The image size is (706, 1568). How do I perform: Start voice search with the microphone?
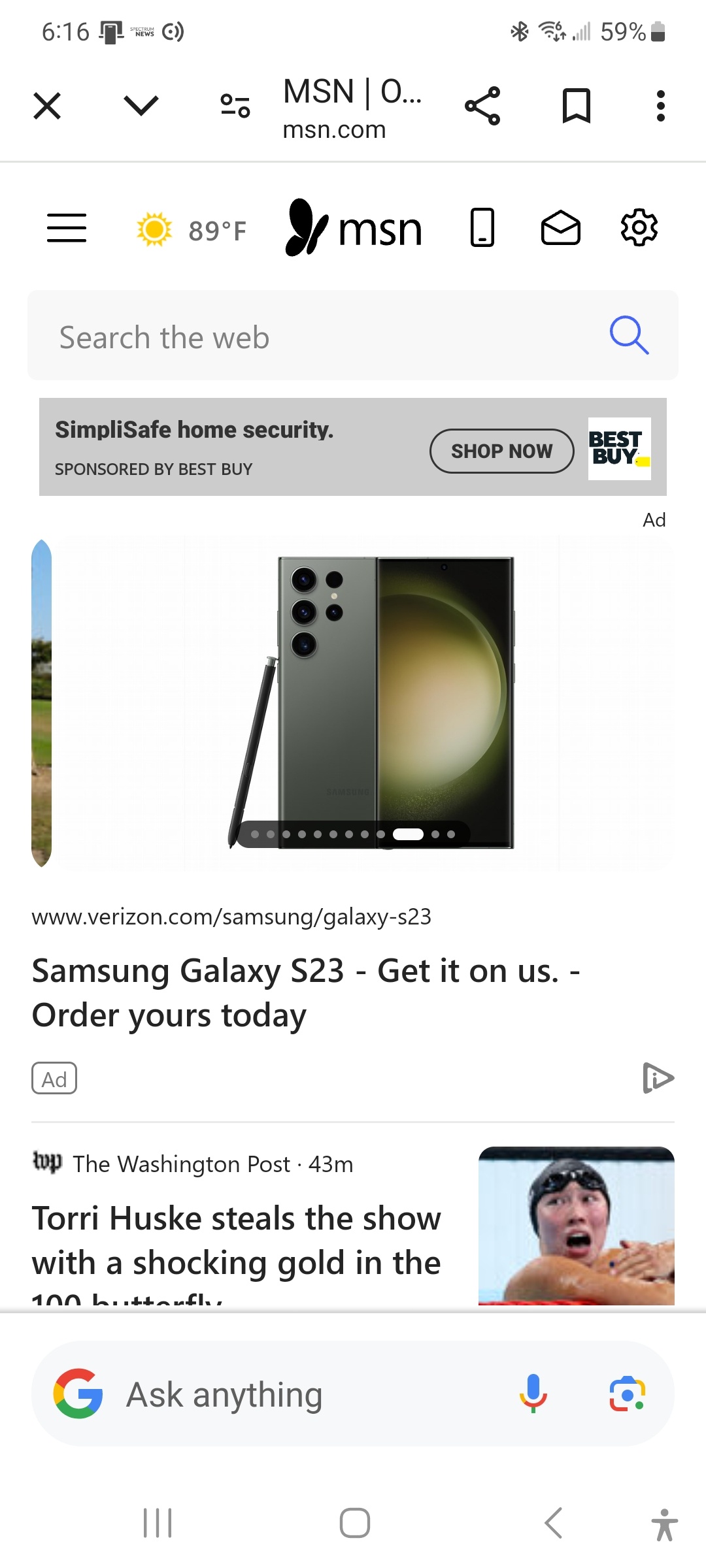pyautogui.click(x=533, y=1394)
